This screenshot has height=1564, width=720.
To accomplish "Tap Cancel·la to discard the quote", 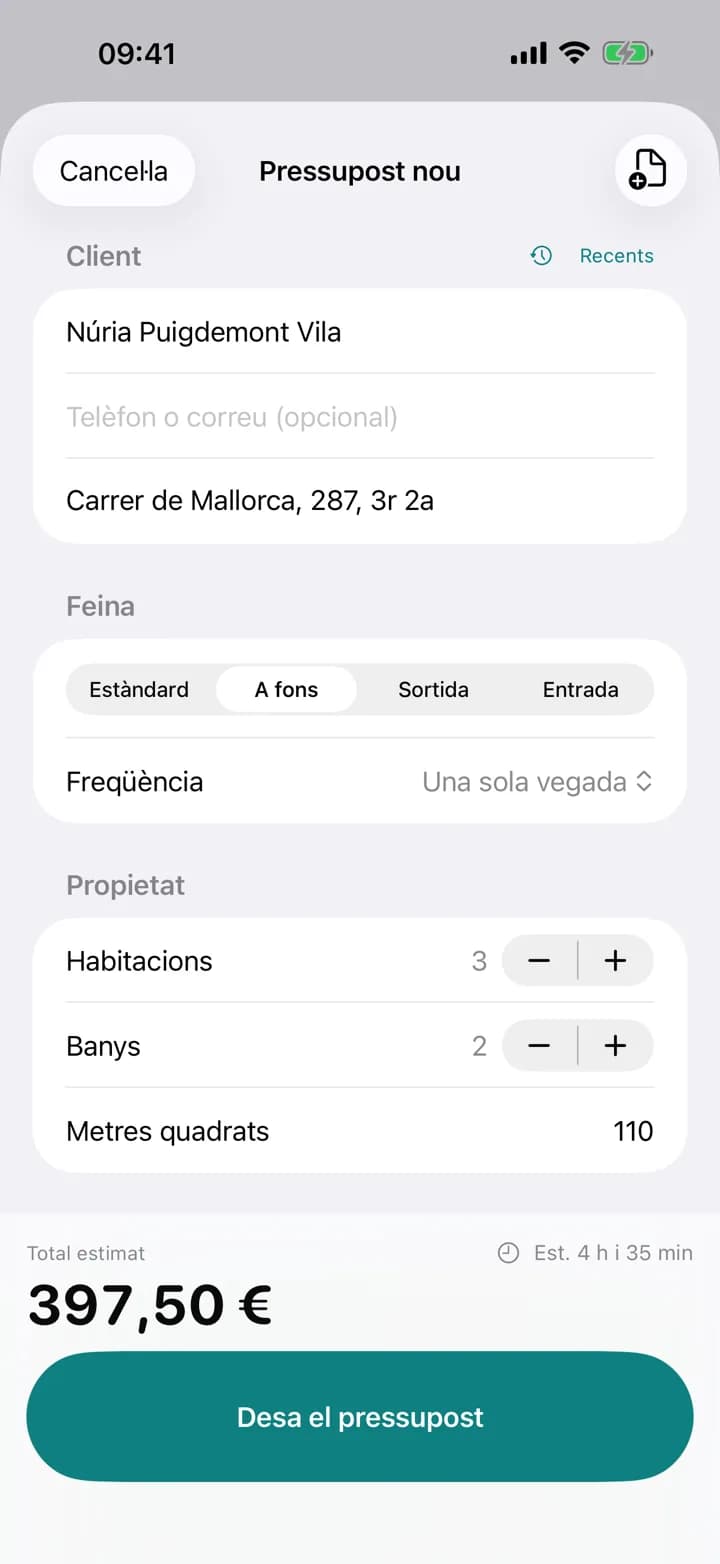I will pyautogui.click(x=114, y=171).
